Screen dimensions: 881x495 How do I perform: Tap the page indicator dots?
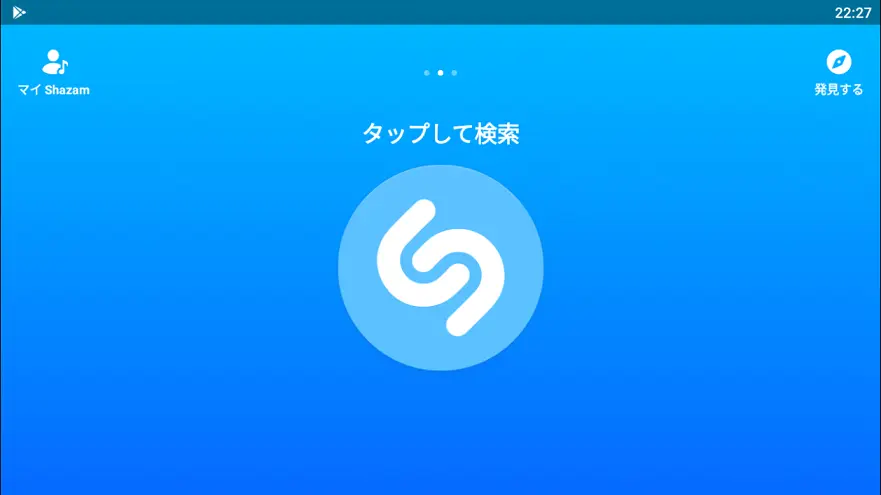tap(440, 73)
